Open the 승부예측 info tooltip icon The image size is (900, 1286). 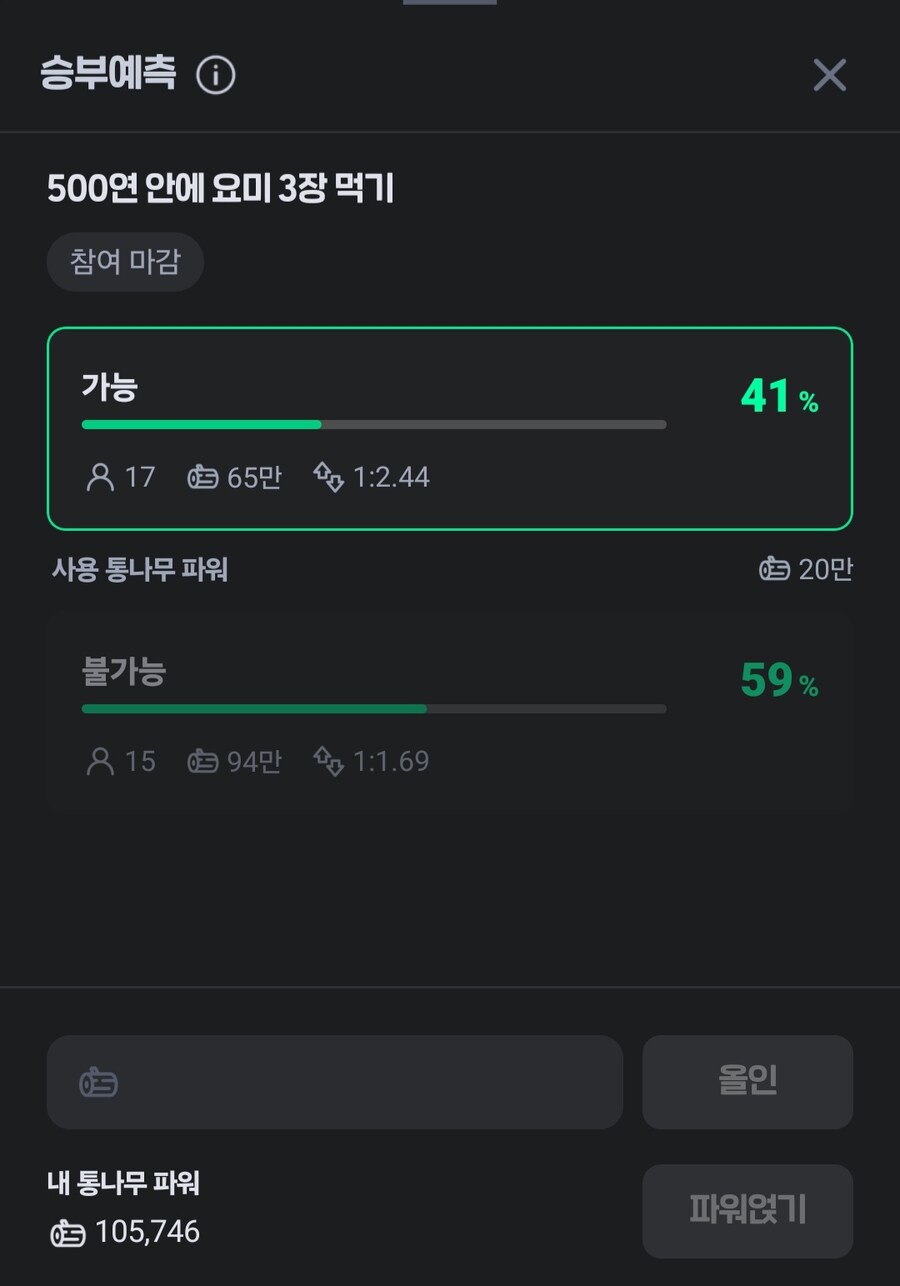tap(214, 74)
